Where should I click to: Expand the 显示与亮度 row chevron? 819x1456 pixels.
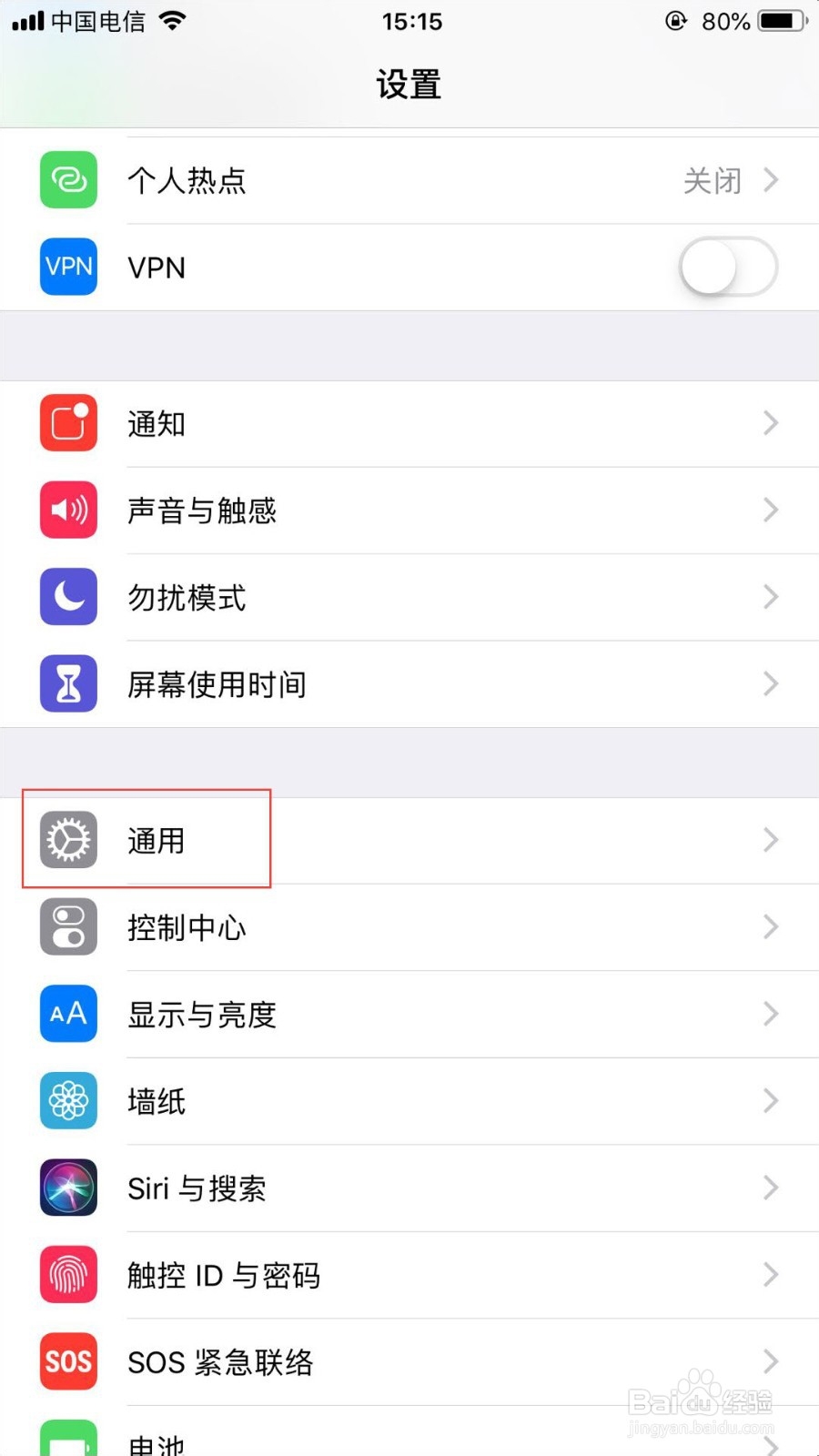(x=771, y=1014)
